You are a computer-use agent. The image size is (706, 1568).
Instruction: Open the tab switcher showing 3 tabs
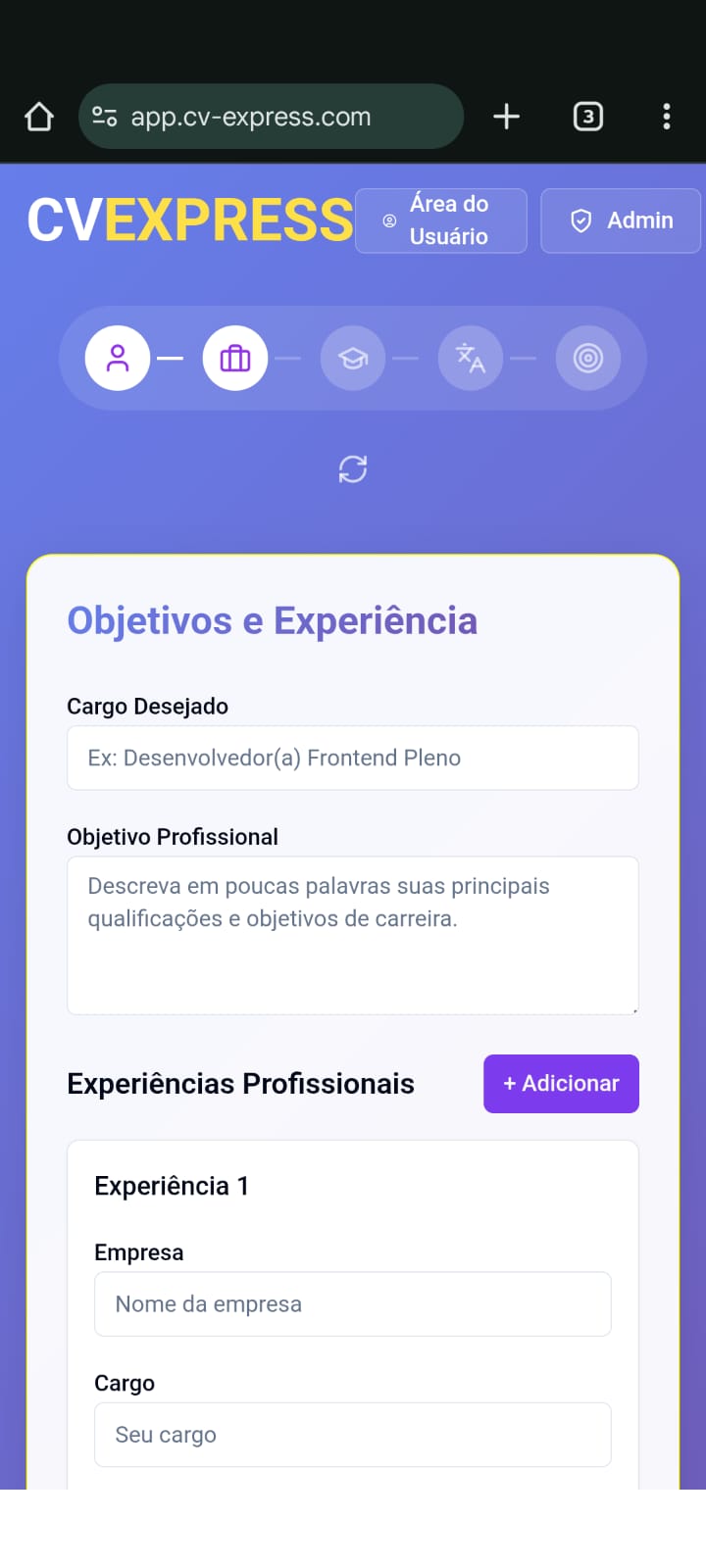(588, 117)
